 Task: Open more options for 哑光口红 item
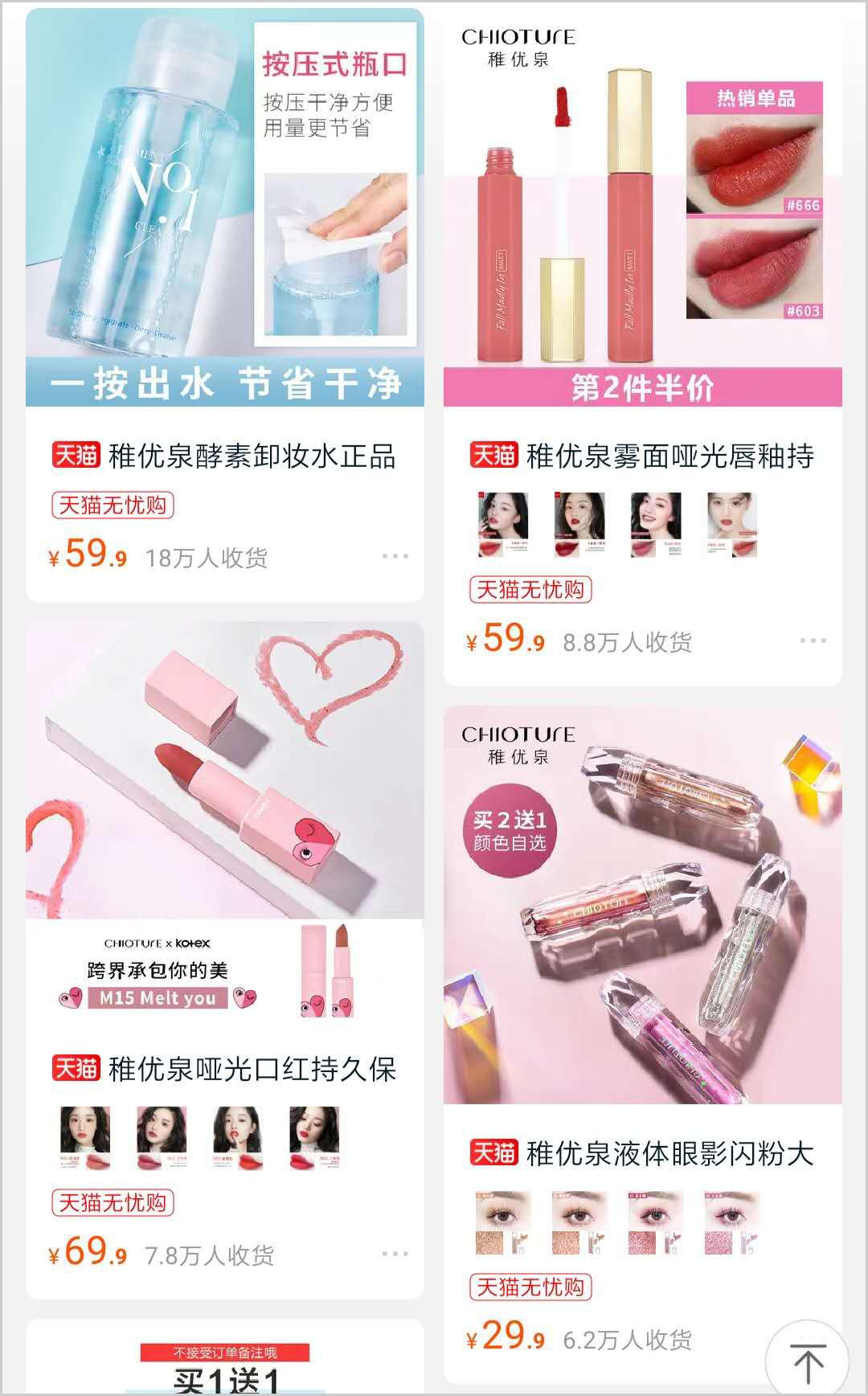[395, 1254]
